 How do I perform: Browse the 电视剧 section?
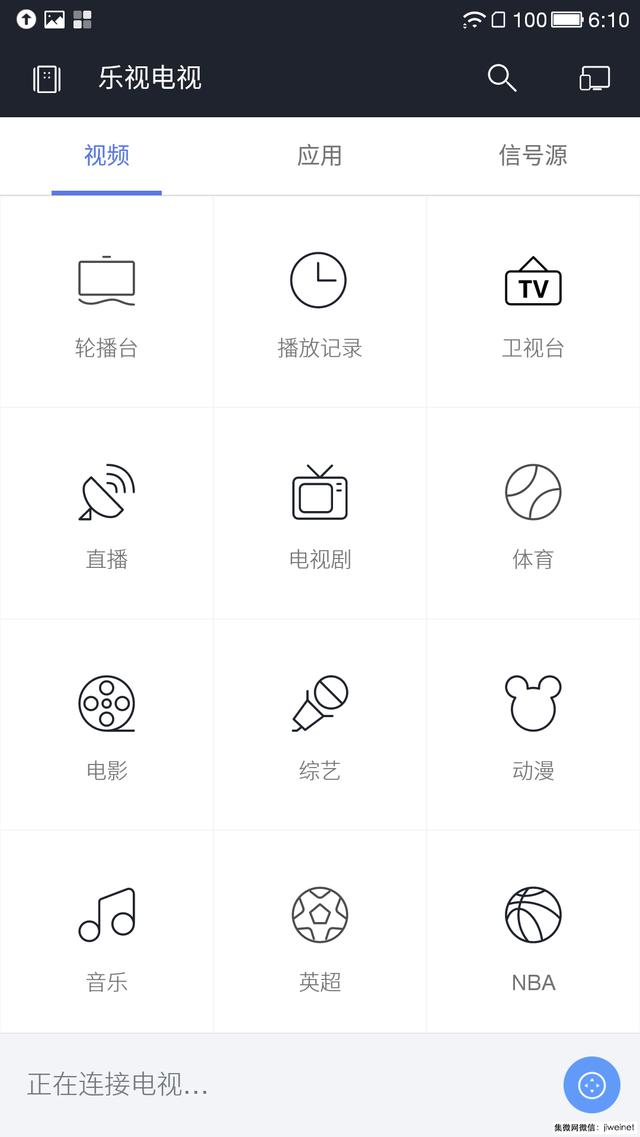coord(320,513)
